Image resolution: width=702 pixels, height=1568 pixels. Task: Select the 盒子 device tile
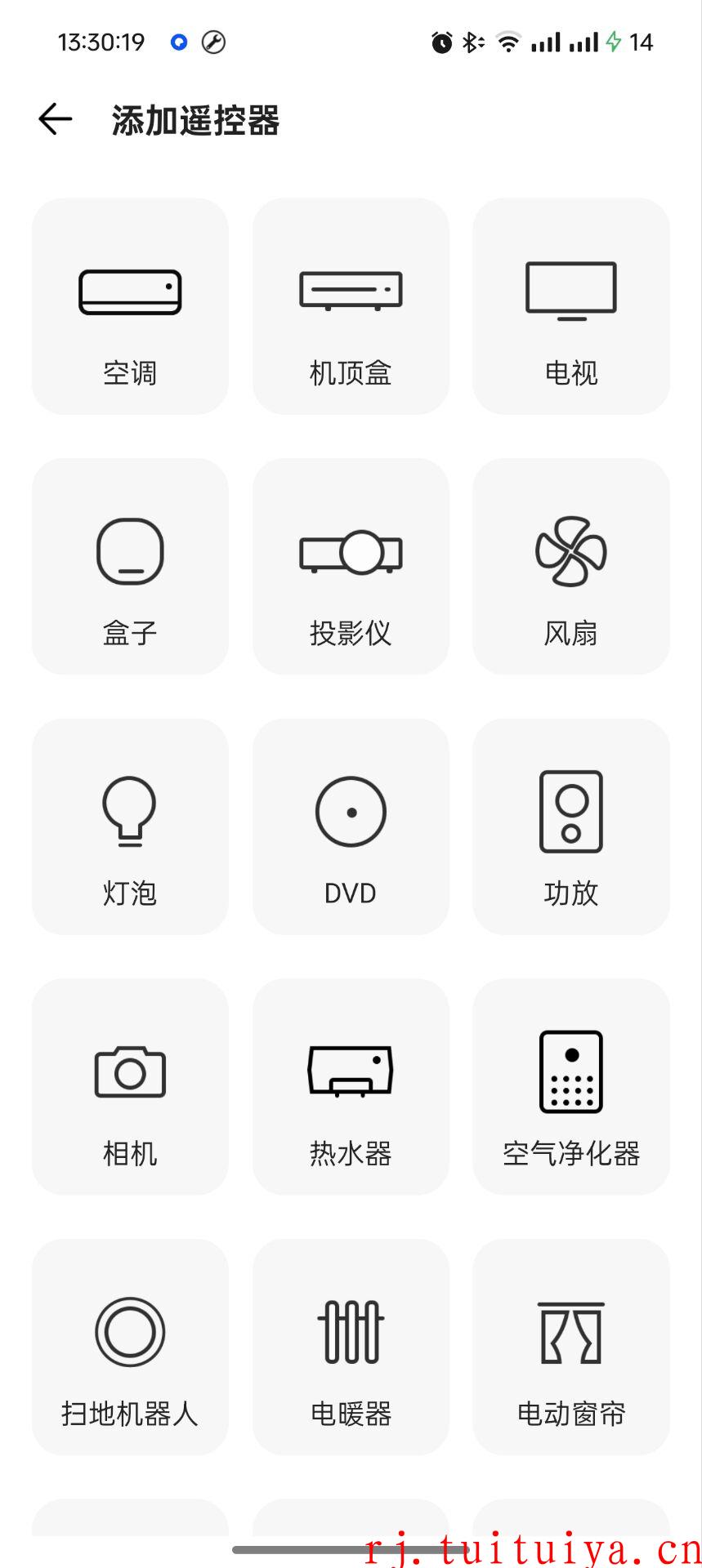point(130,566)
